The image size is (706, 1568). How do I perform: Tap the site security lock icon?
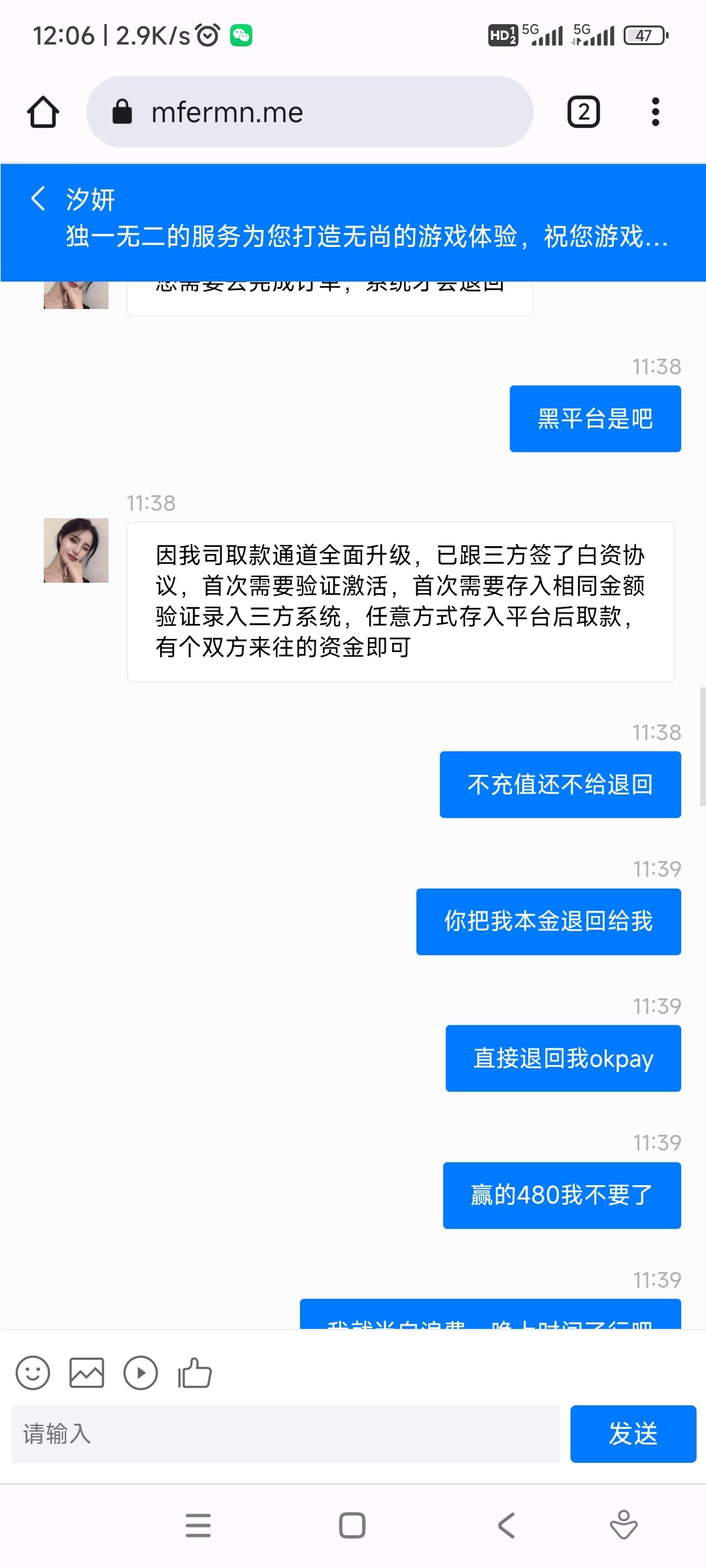coord(123,111)
